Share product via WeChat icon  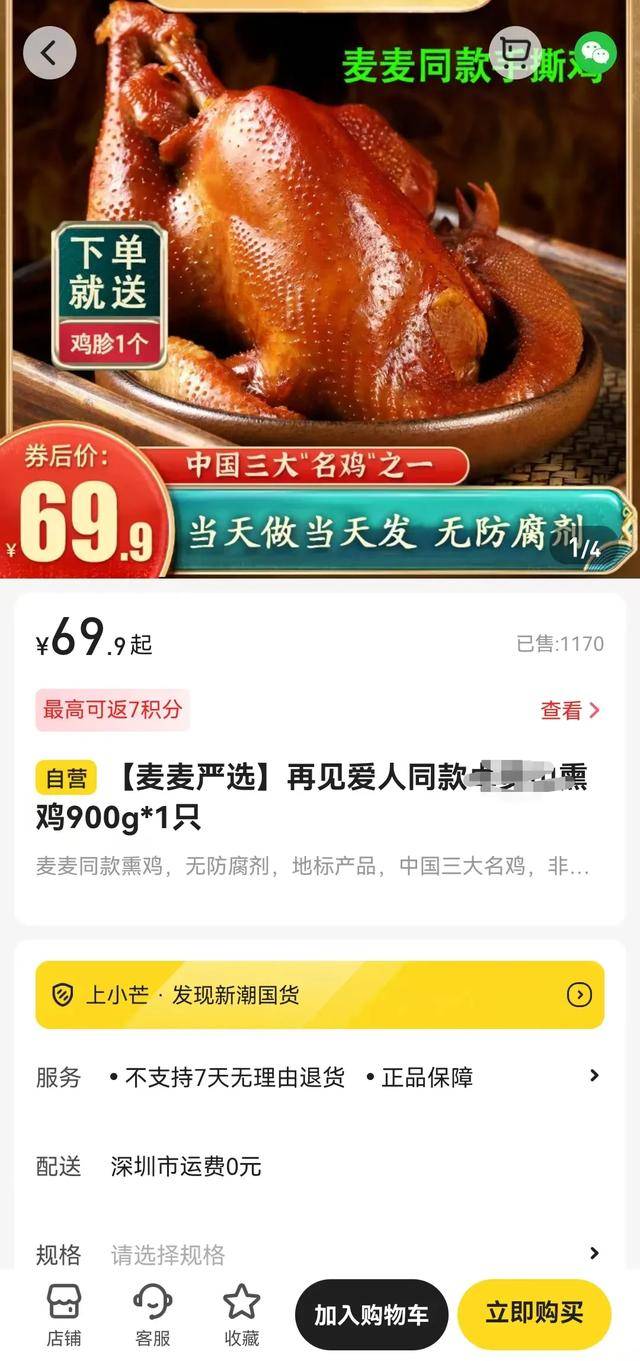593,52
